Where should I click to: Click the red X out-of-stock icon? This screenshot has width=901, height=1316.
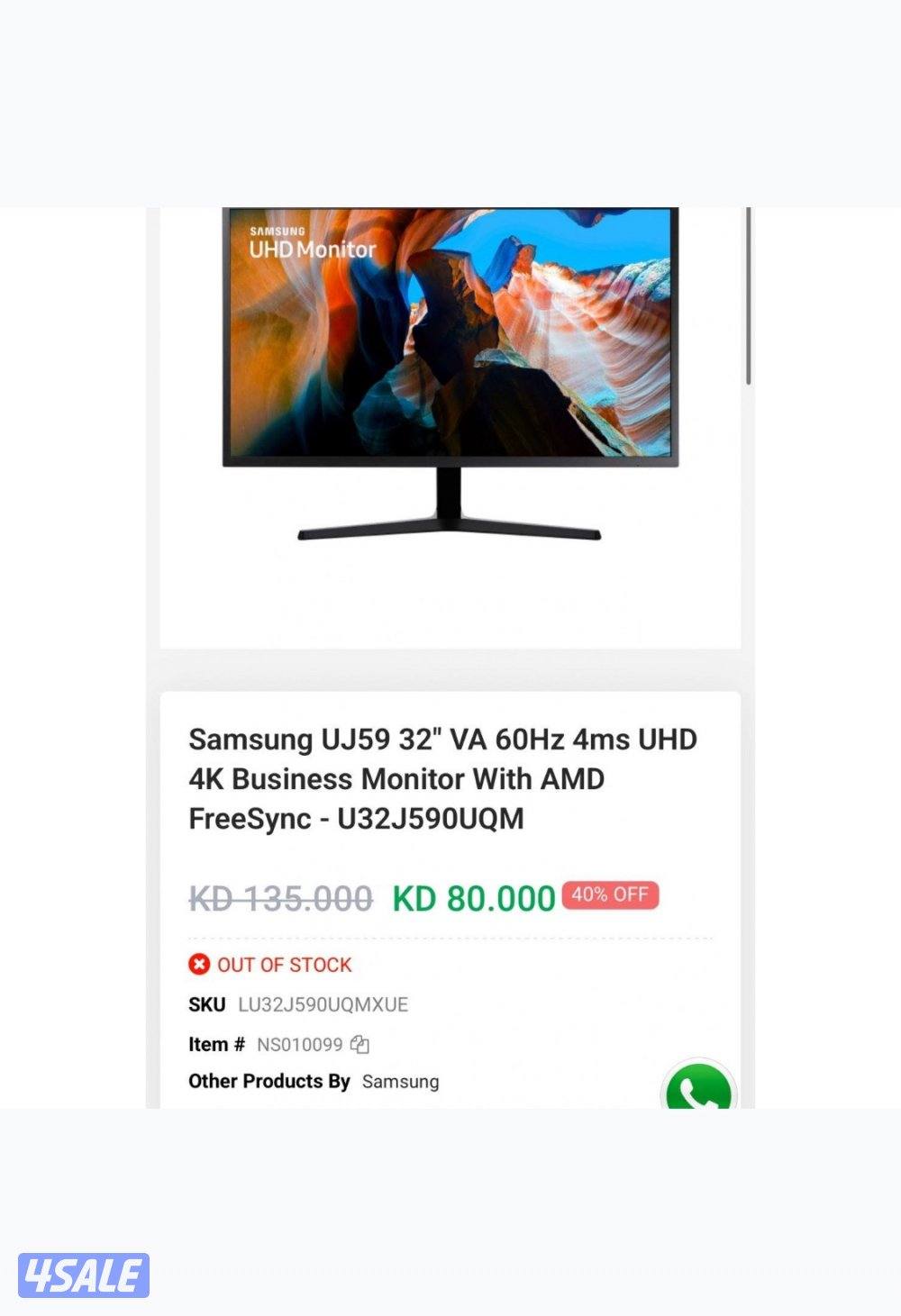point(197,965)
